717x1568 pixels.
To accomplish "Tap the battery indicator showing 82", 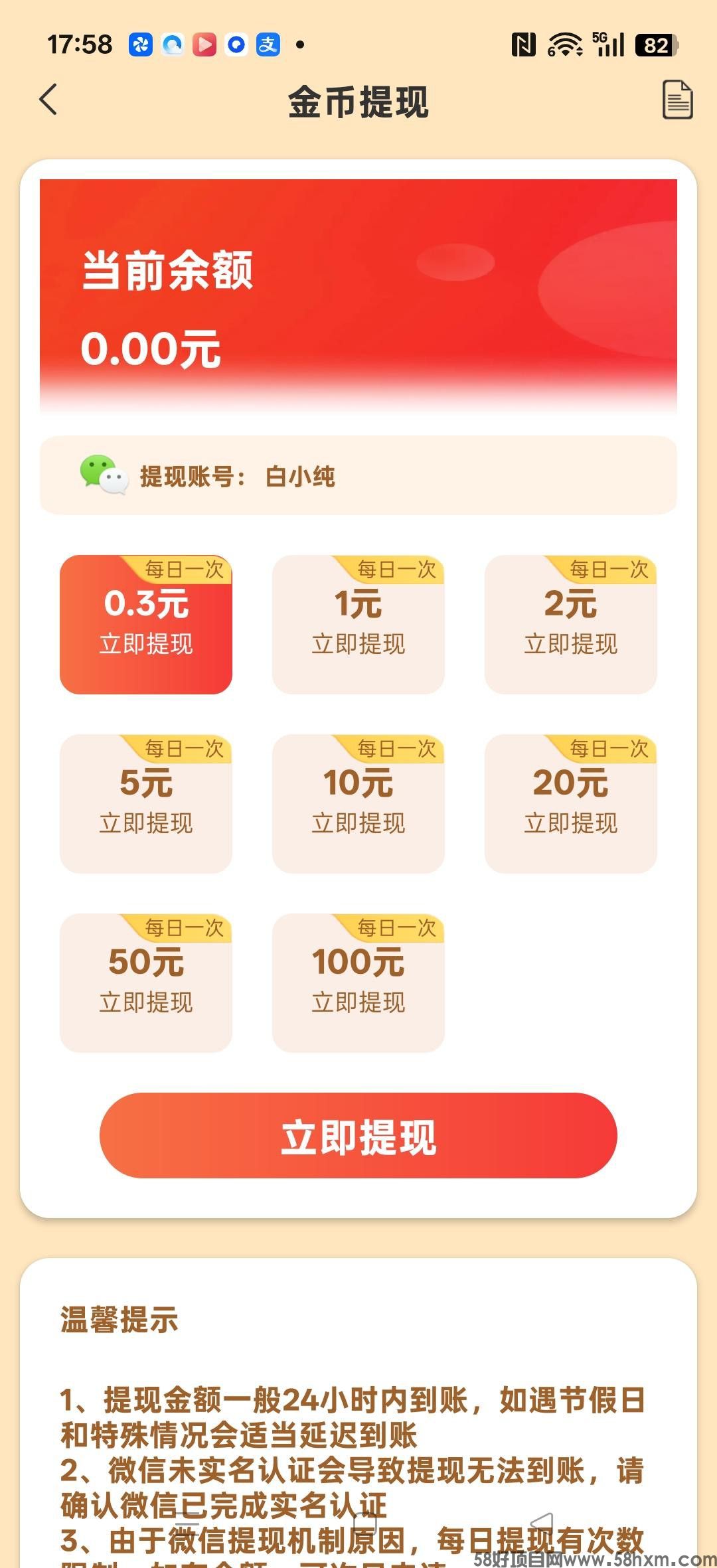I will 655,45.
